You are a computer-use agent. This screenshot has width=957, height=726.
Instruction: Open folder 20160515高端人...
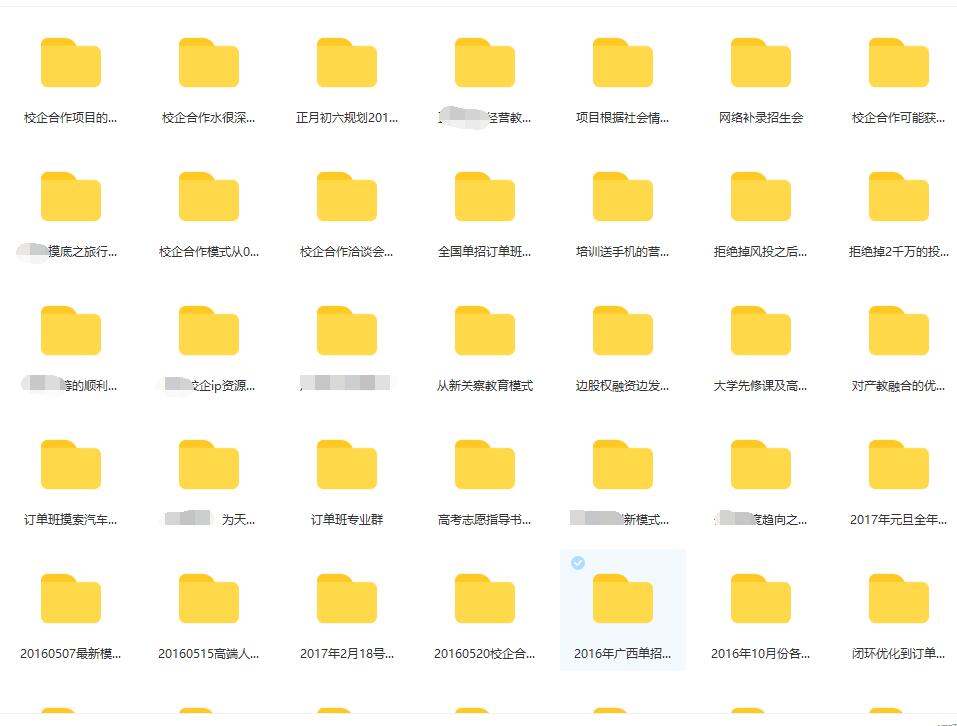208,600
